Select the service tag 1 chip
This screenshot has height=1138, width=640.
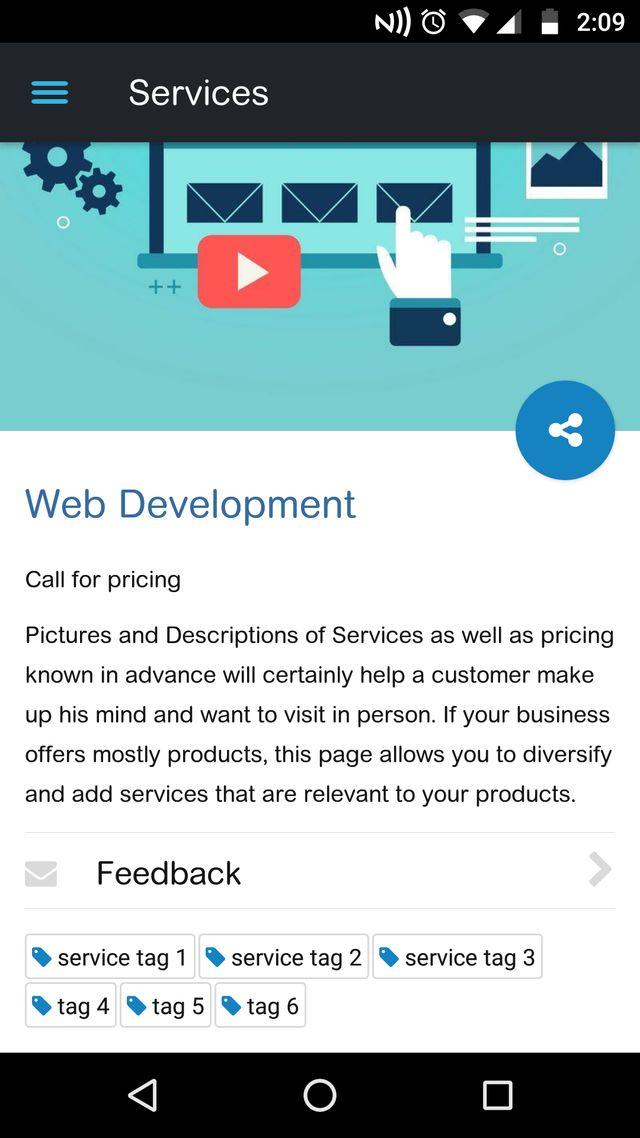[x=110, y=957]
